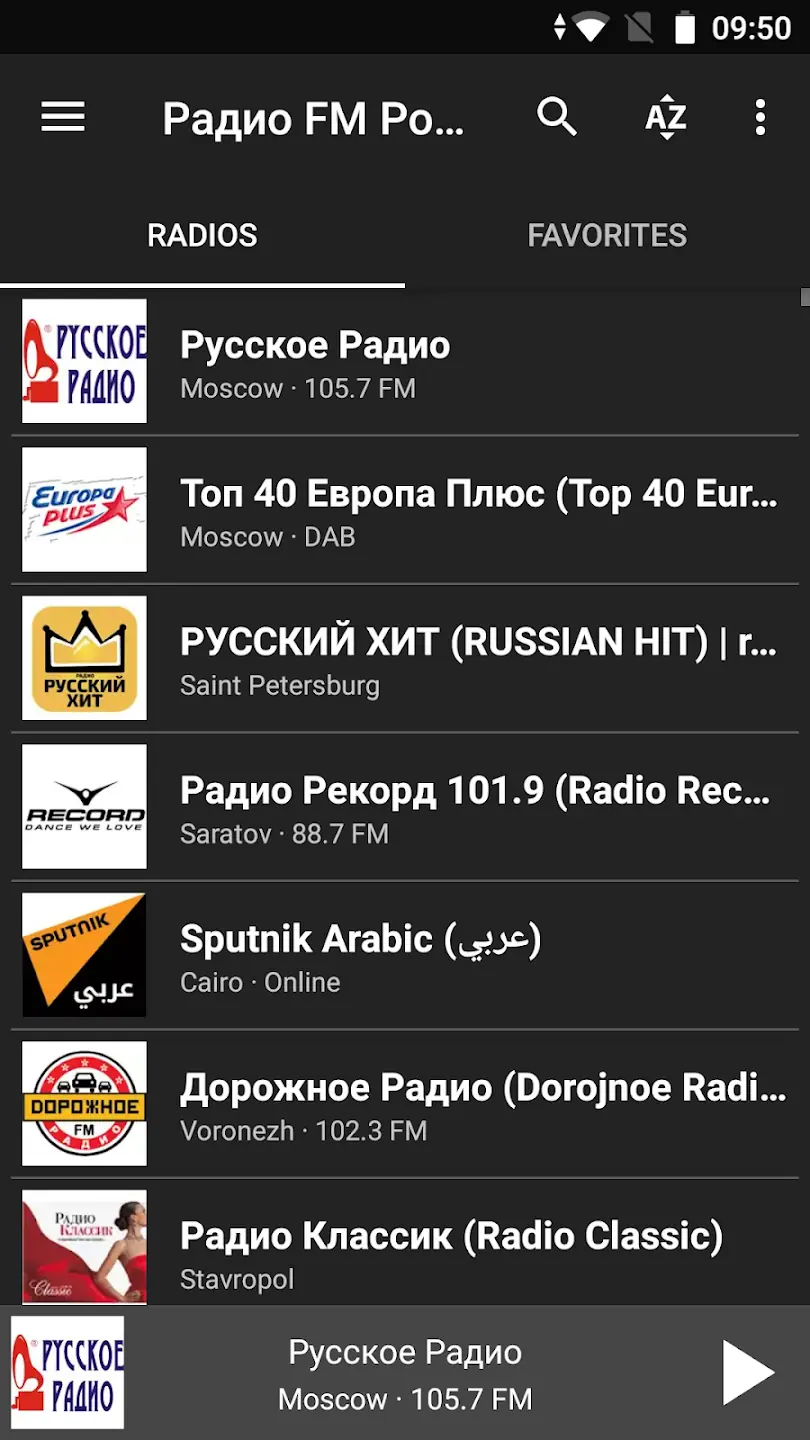Open the overflow options menu
Screen dimensions: 810x1440
click(759, 117)
